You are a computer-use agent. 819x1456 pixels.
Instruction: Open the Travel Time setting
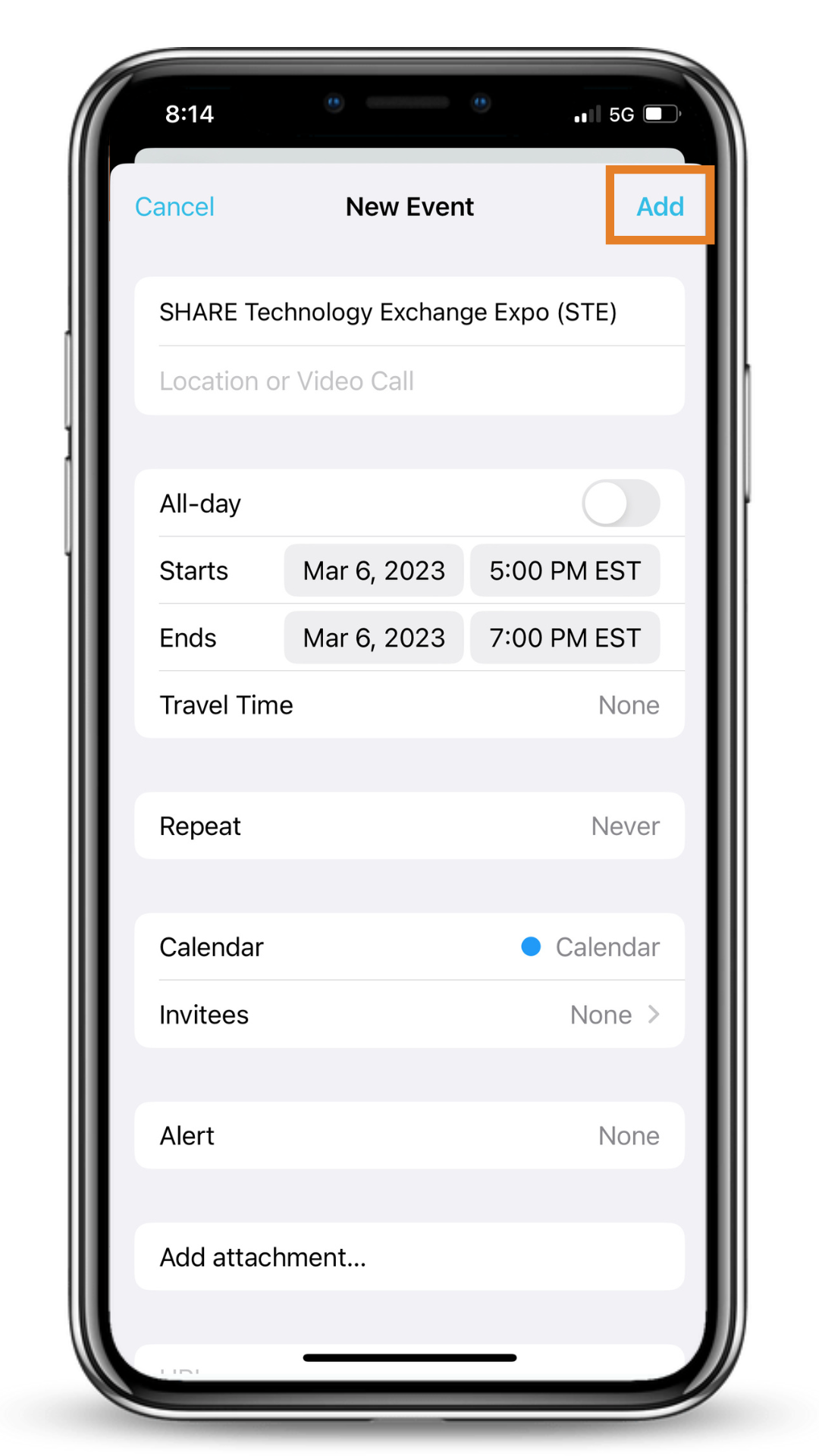pyautogui.click(x=409, y=705)
